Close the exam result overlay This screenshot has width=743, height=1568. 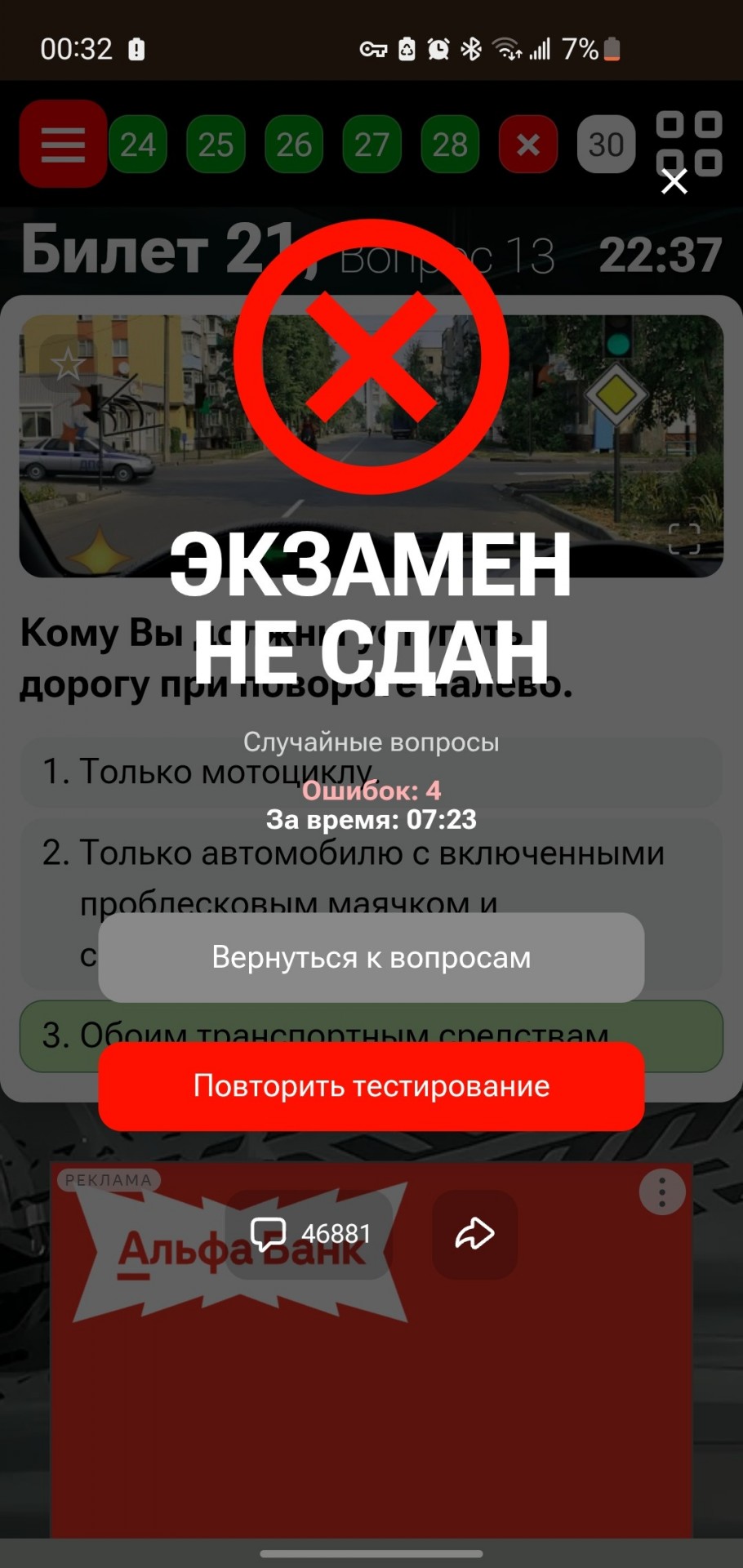click(674, 181)
